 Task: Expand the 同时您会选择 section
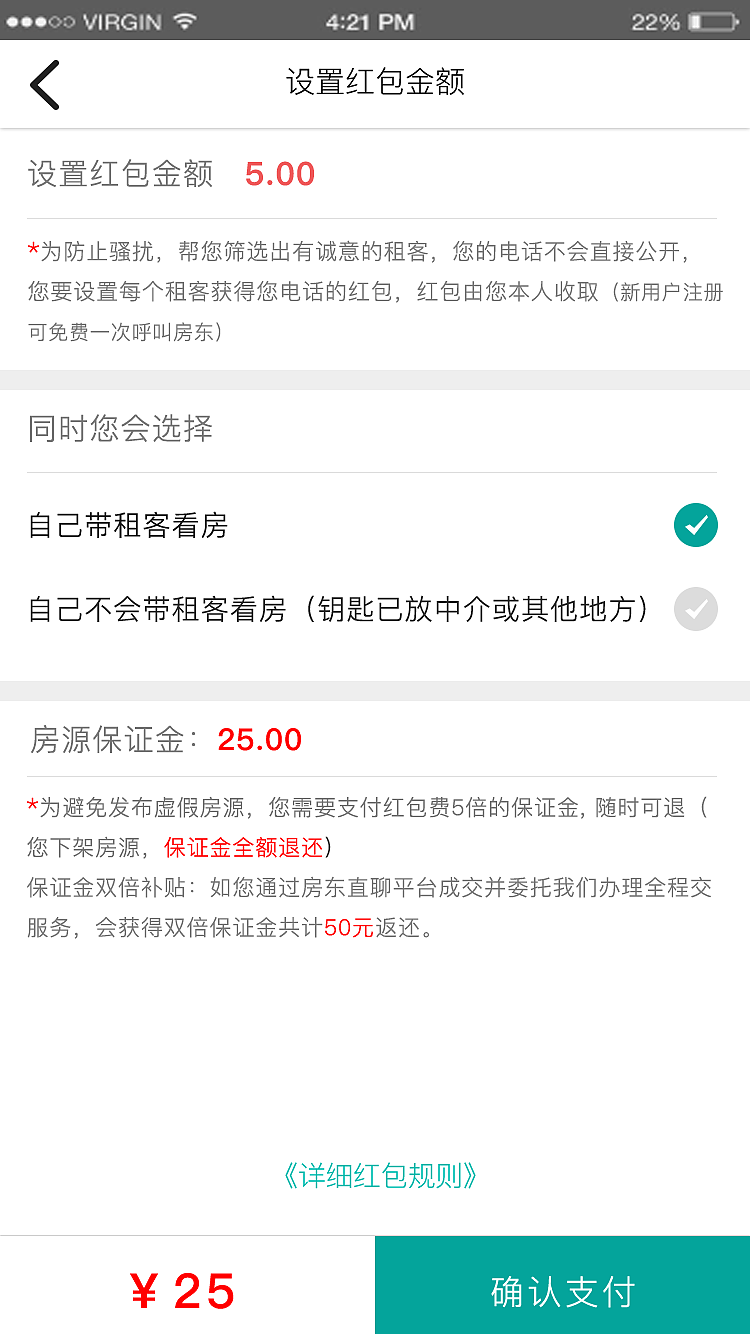coord(120,428)
